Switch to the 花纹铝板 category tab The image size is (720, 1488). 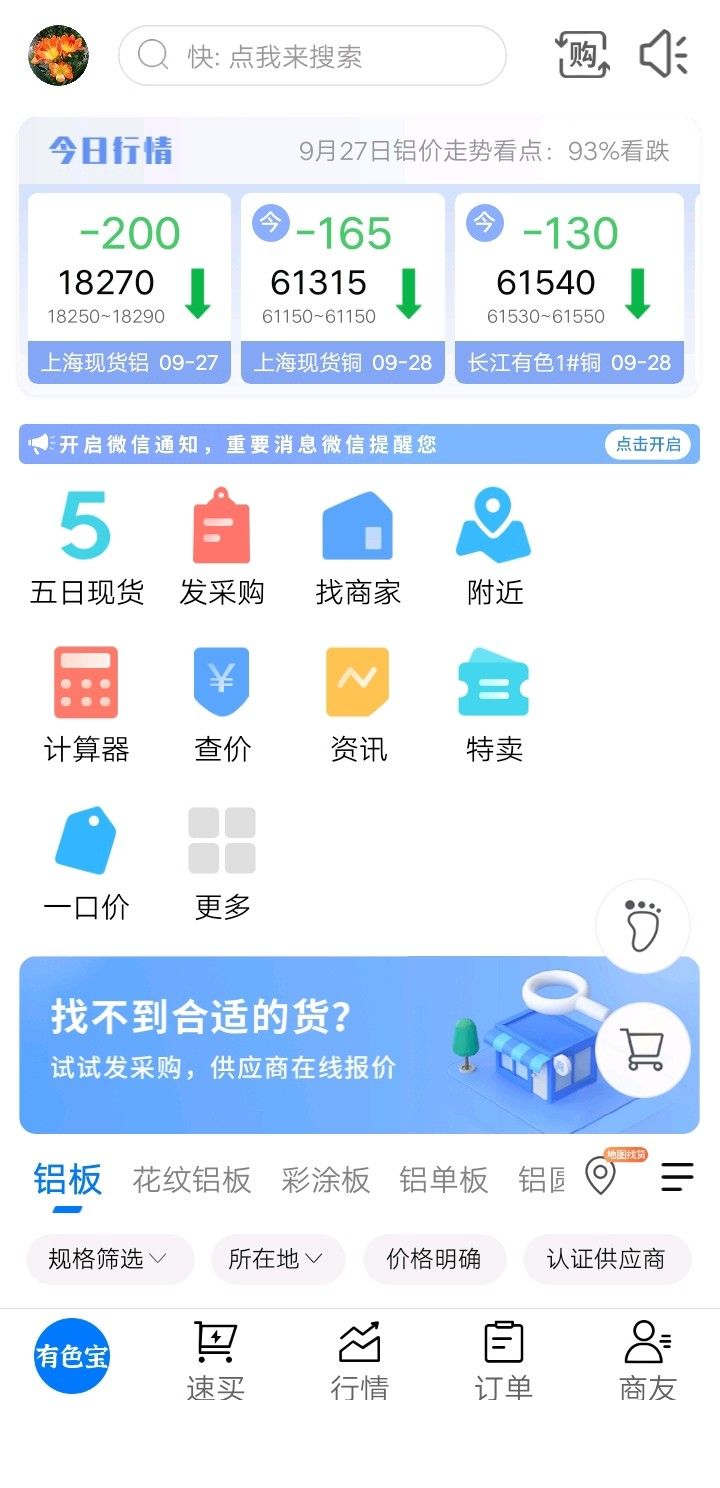(x=192, y=1180)
